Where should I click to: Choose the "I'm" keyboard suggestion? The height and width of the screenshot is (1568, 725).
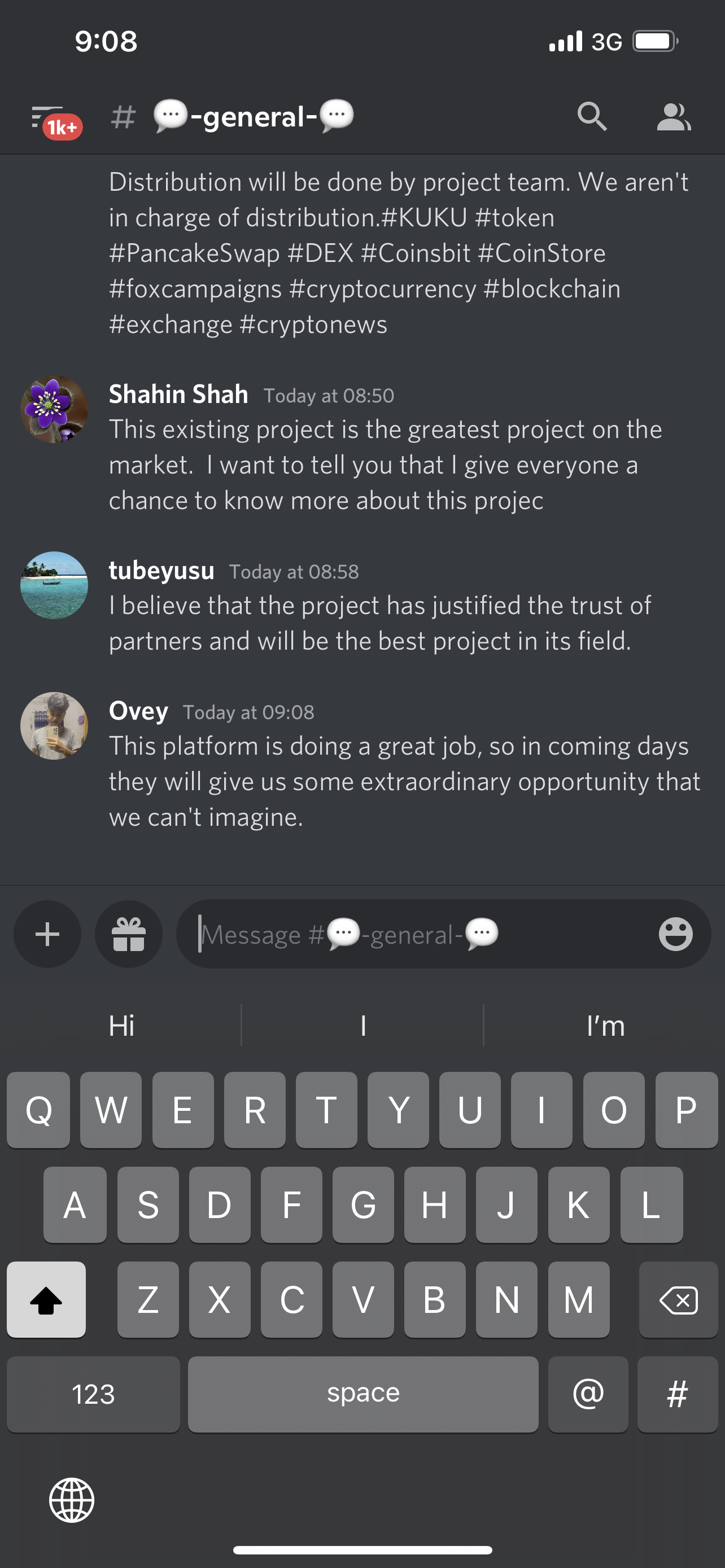coord(605,1026)
